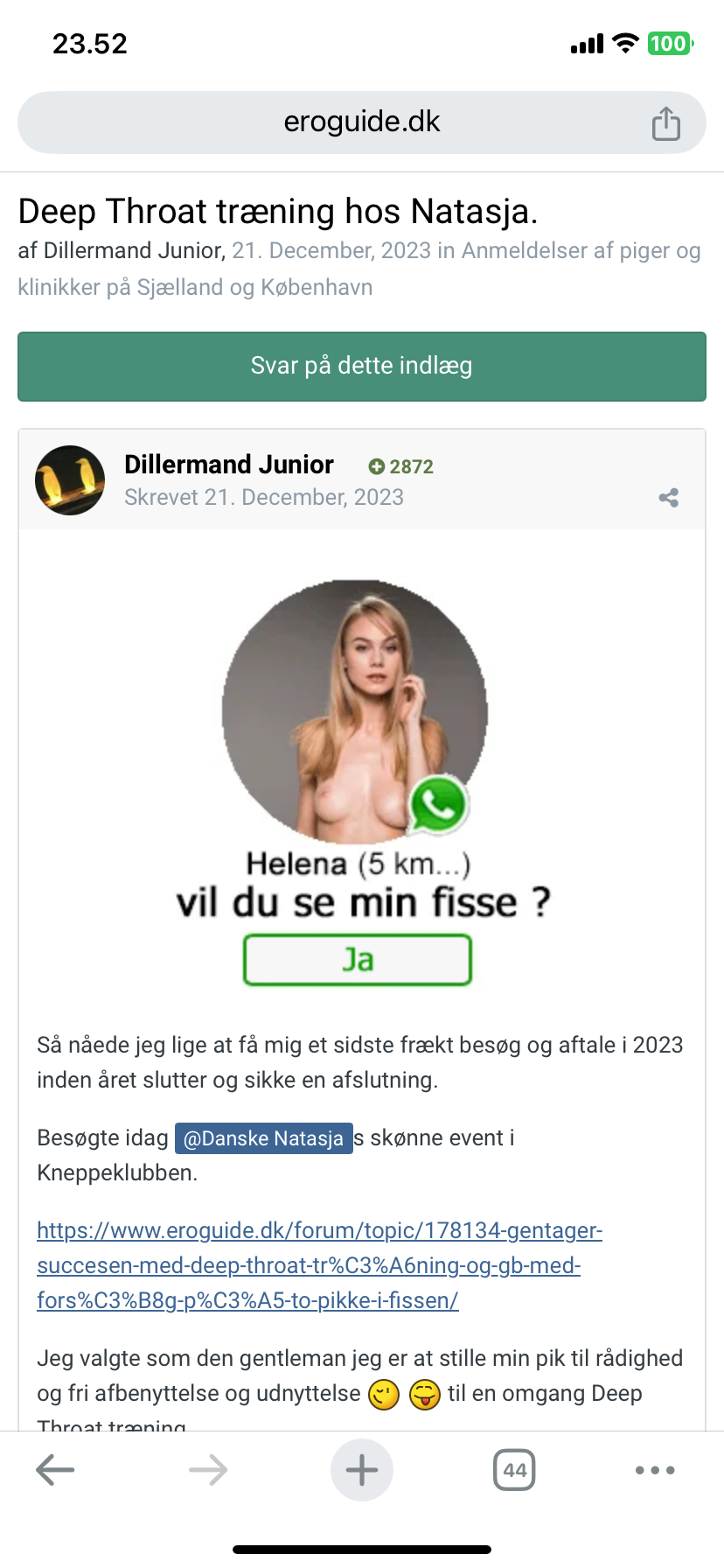Open the browser overflow menu
Image resolution: width=724 pixels, height=1568 pixels.
(x=655, y=1470)
